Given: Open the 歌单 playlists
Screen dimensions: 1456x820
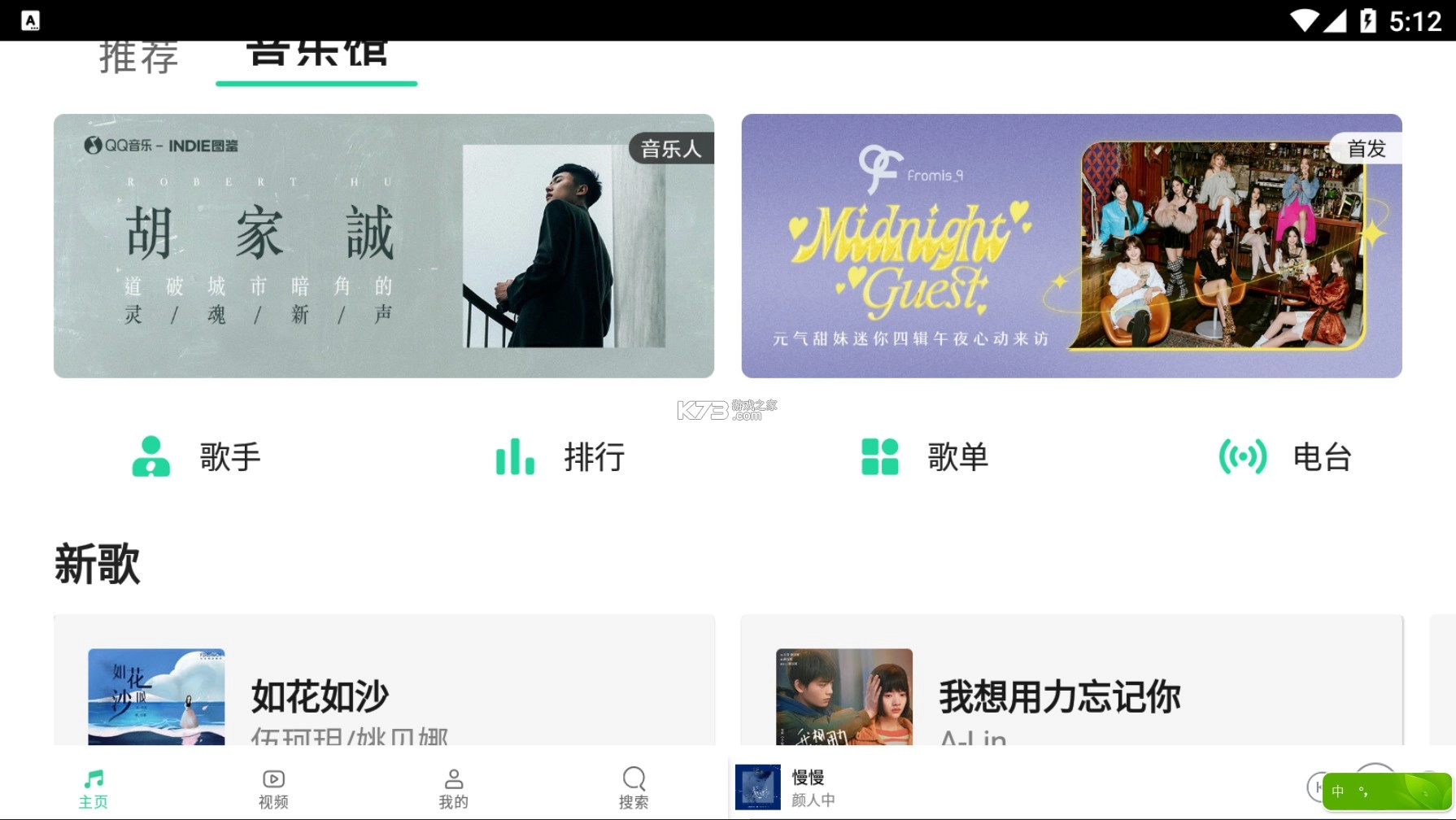Looking at the screenshot, I should tap(925, 456).
